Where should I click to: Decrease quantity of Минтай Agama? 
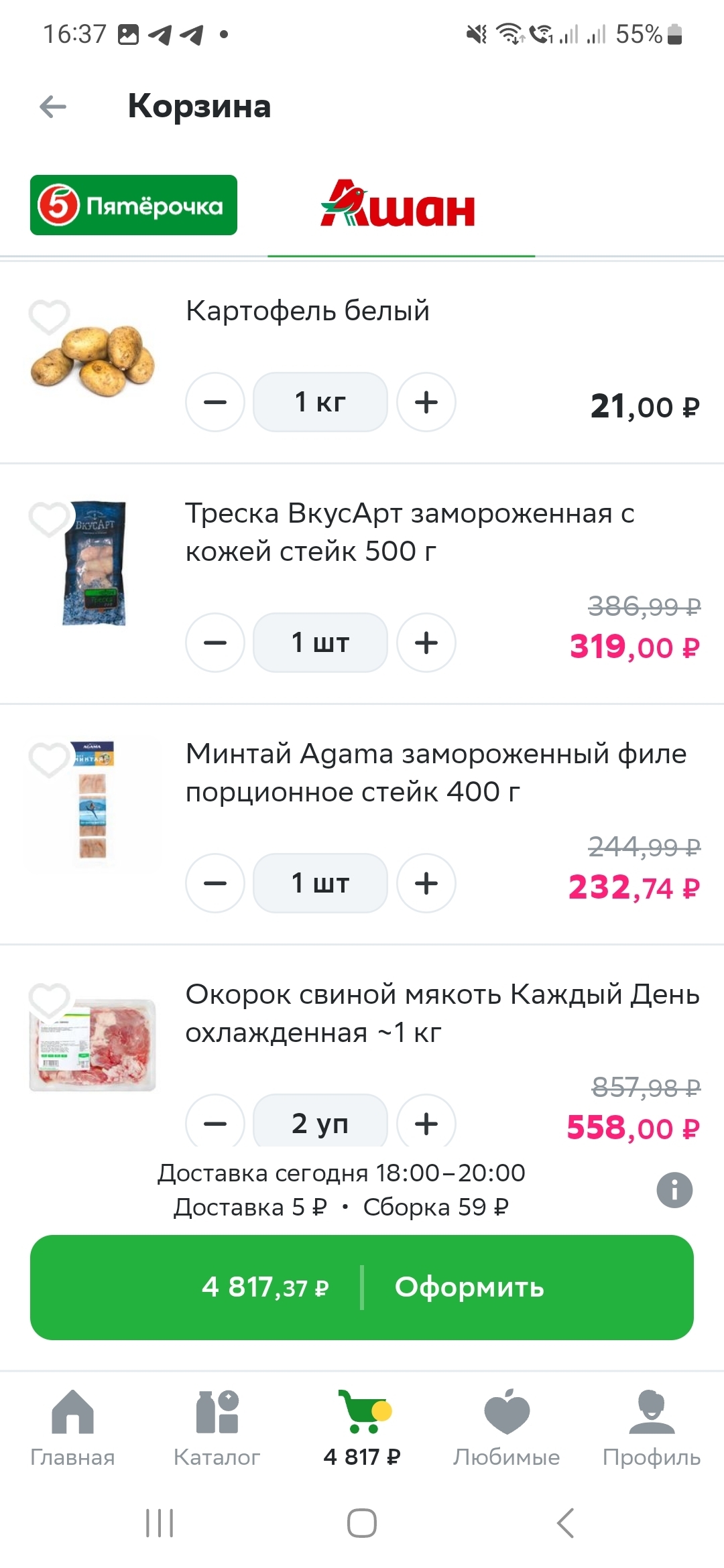tap(215, 883)
